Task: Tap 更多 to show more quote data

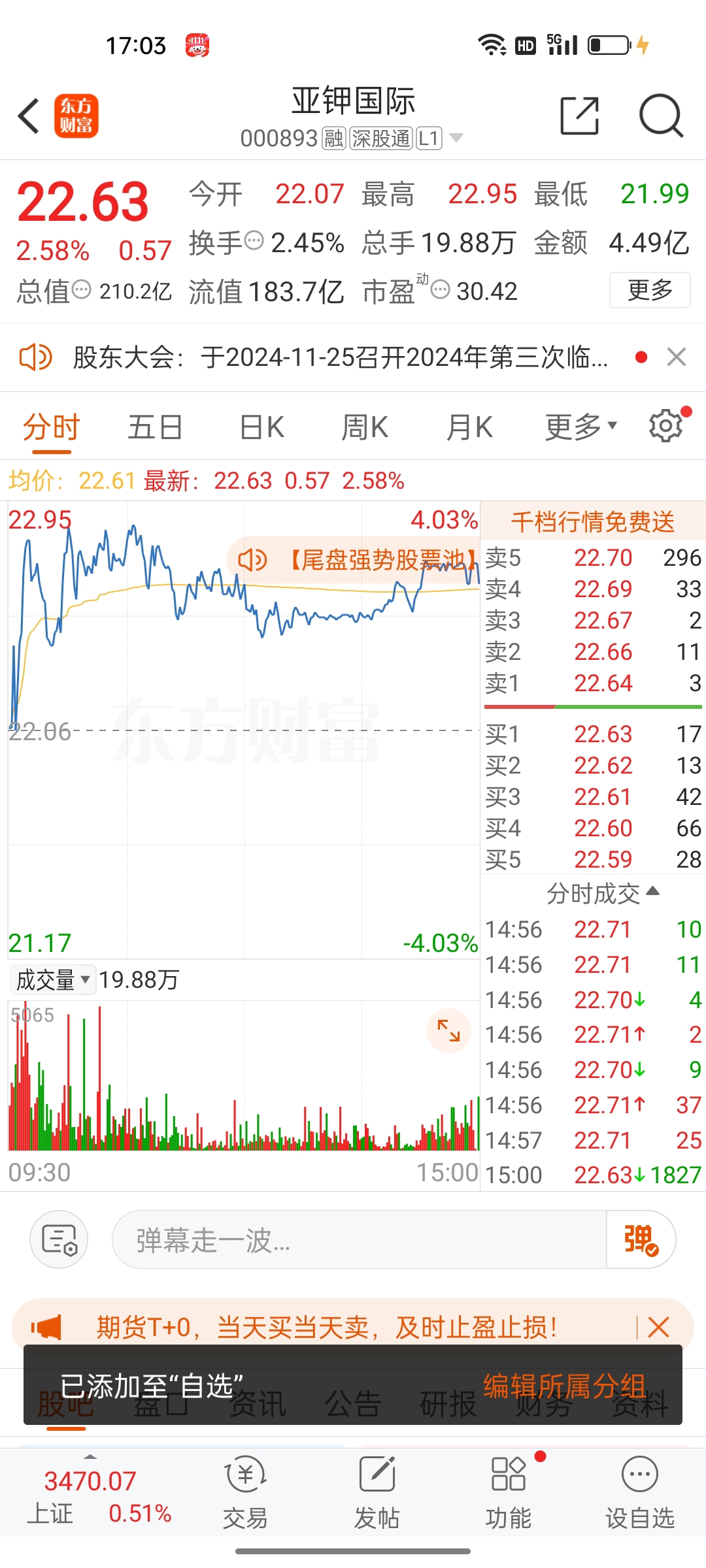Action: tap(649, 289)
